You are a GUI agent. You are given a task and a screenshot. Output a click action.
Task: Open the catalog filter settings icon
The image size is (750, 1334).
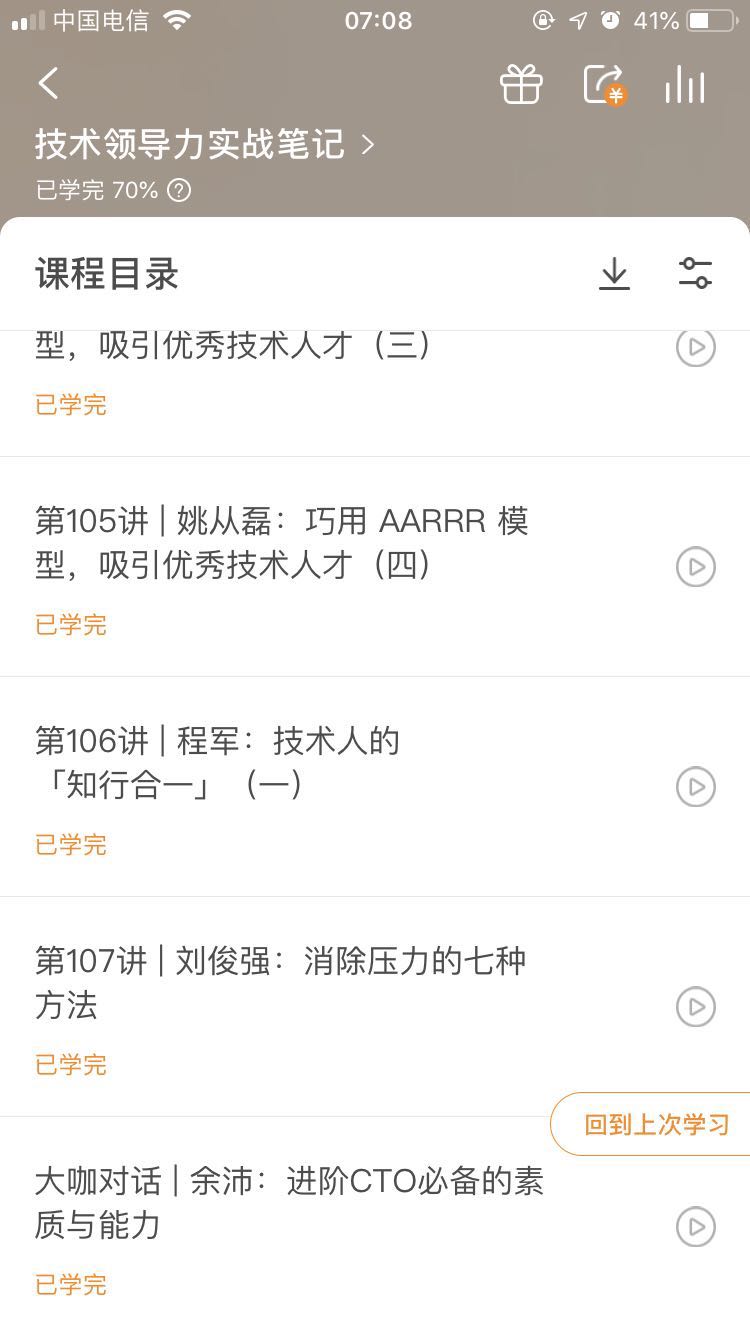click(695, 273)
